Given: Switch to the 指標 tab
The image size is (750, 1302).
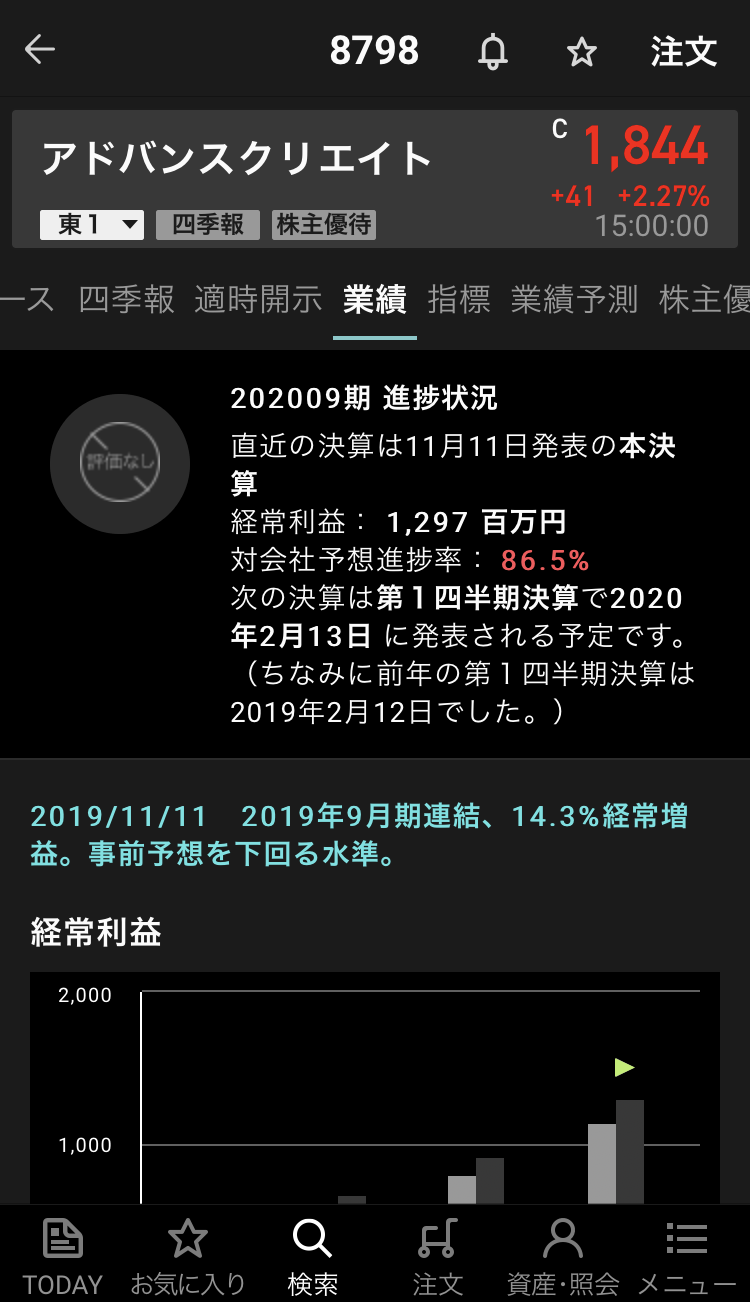Looking at the screenshot, I should point(459,299).
